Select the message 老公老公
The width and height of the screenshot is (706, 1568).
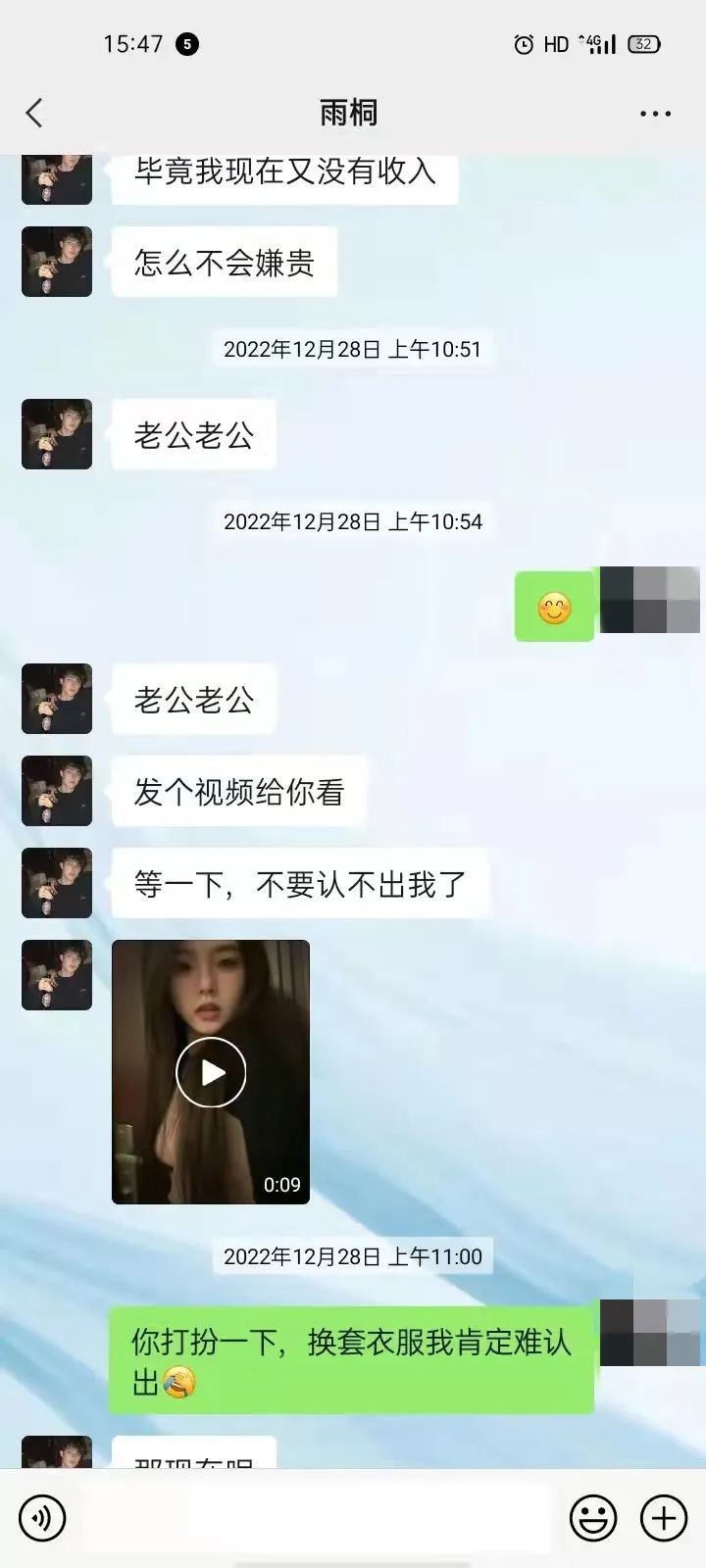(x=192, y=698)
